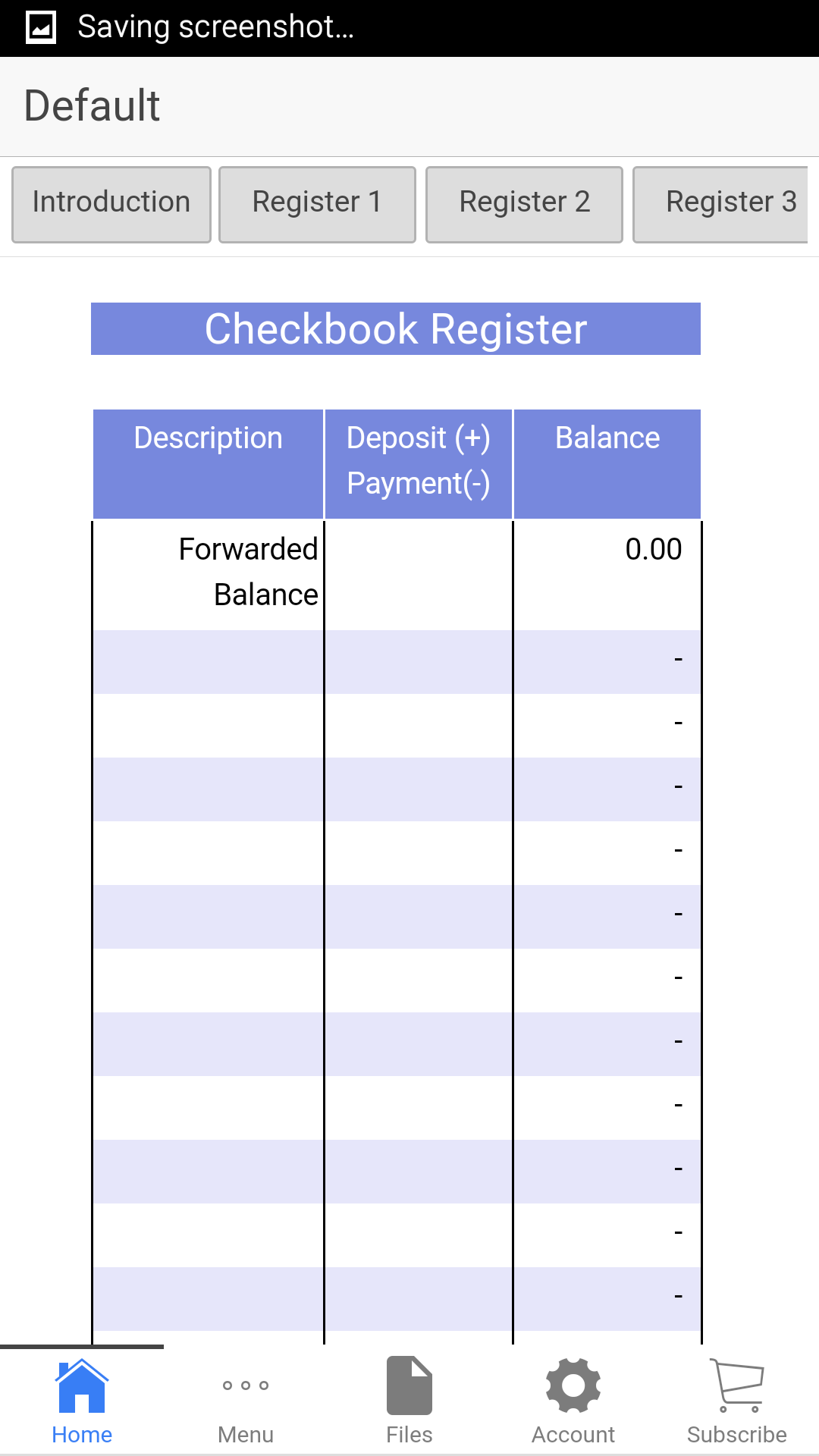Screen dimensions: 819x1456
Task: Tap the first empty description cell
Action: [x=208, y=662]
